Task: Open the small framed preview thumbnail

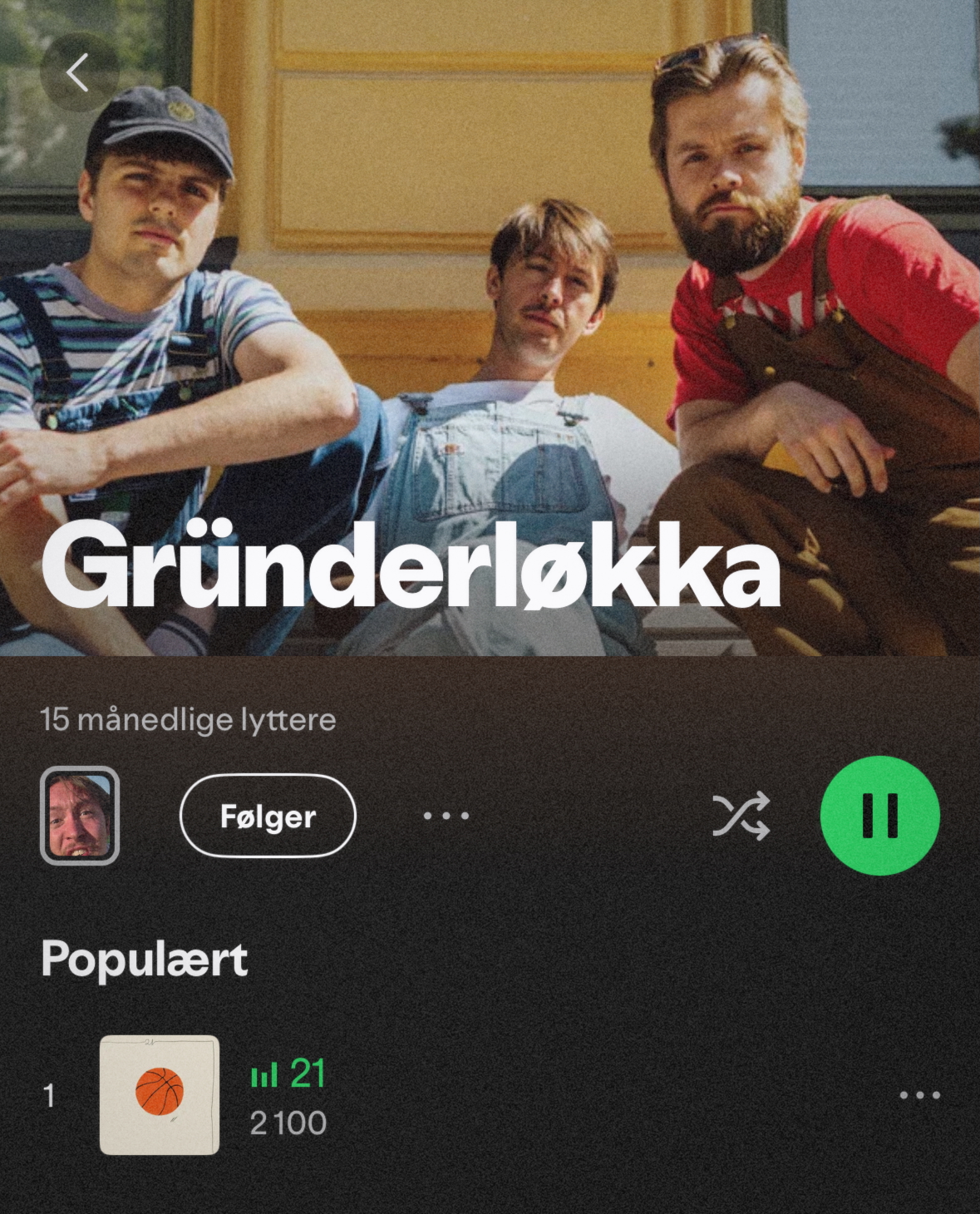Action: point(80,816)
